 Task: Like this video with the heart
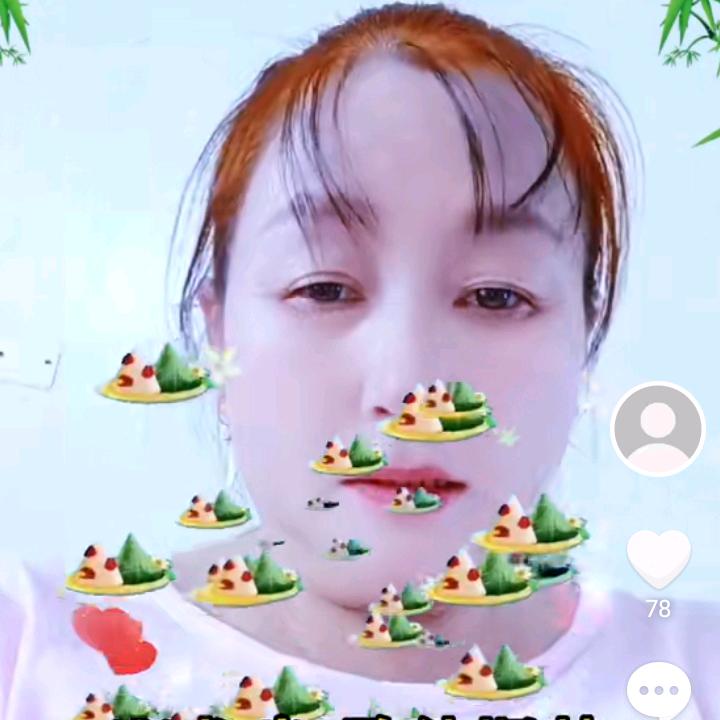tap(658, 557)
